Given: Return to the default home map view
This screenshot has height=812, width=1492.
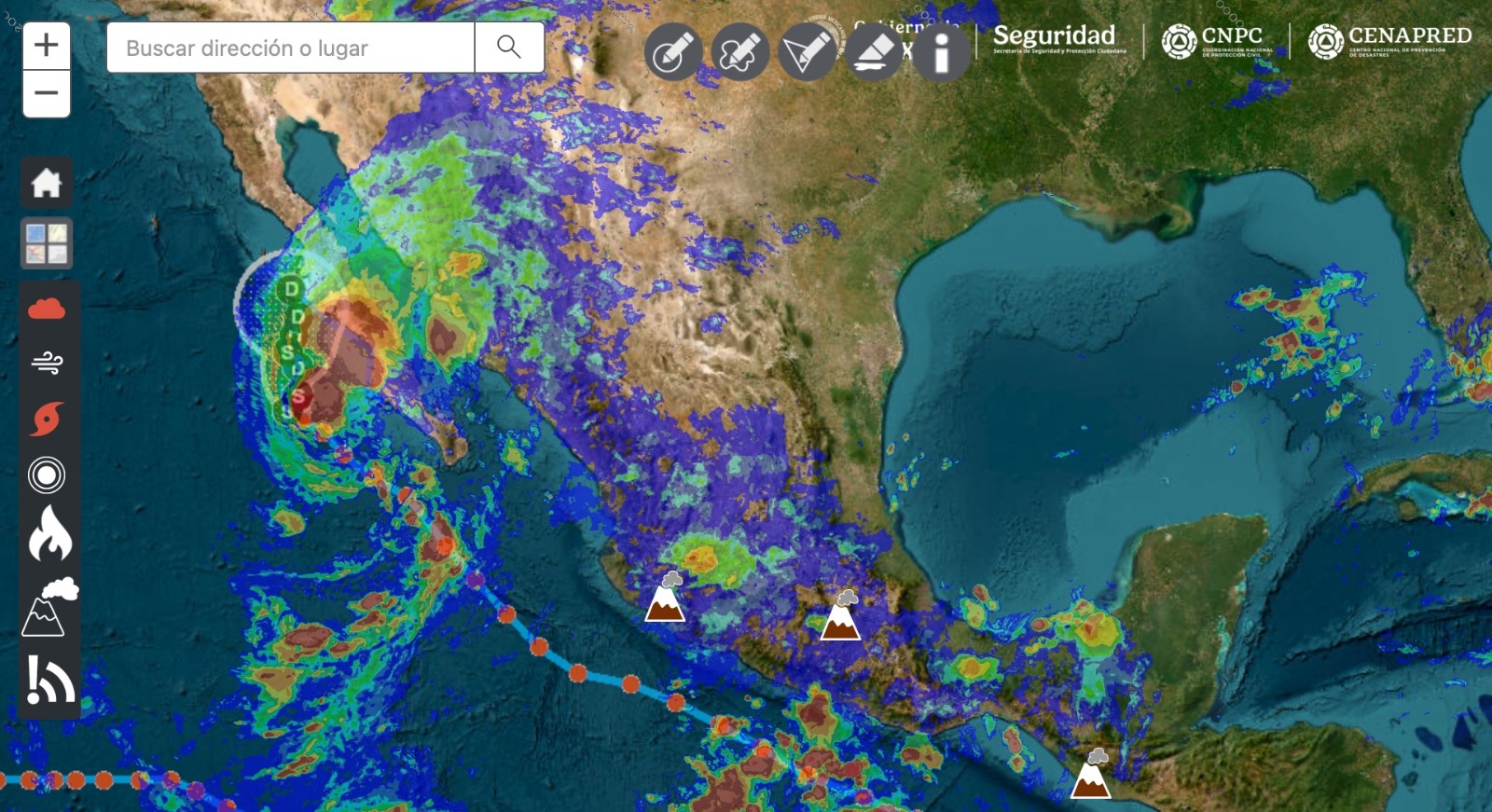Looking at the screenshot, I should [47, 183].
